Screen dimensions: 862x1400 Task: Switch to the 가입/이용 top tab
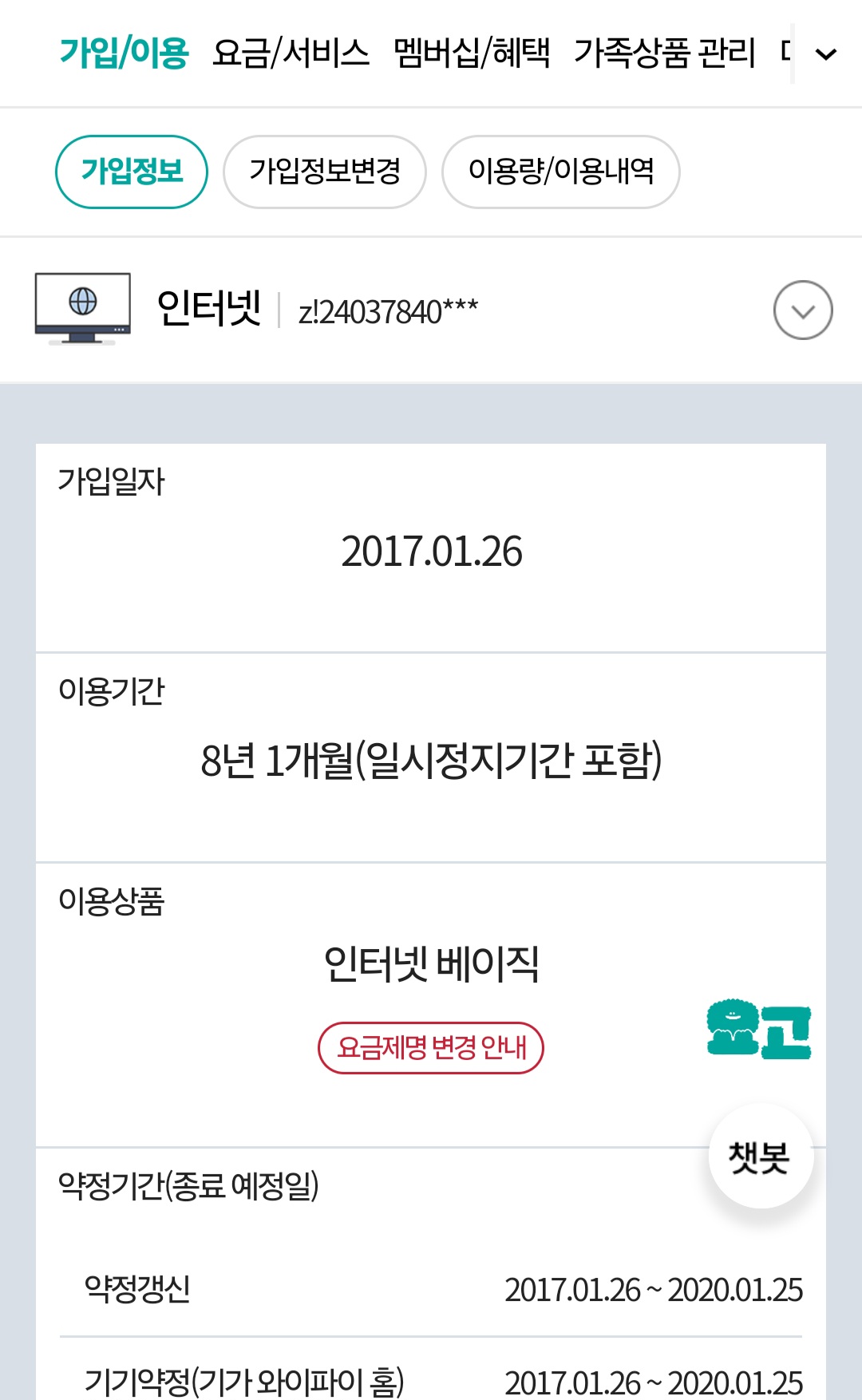[x=124, y=53]
